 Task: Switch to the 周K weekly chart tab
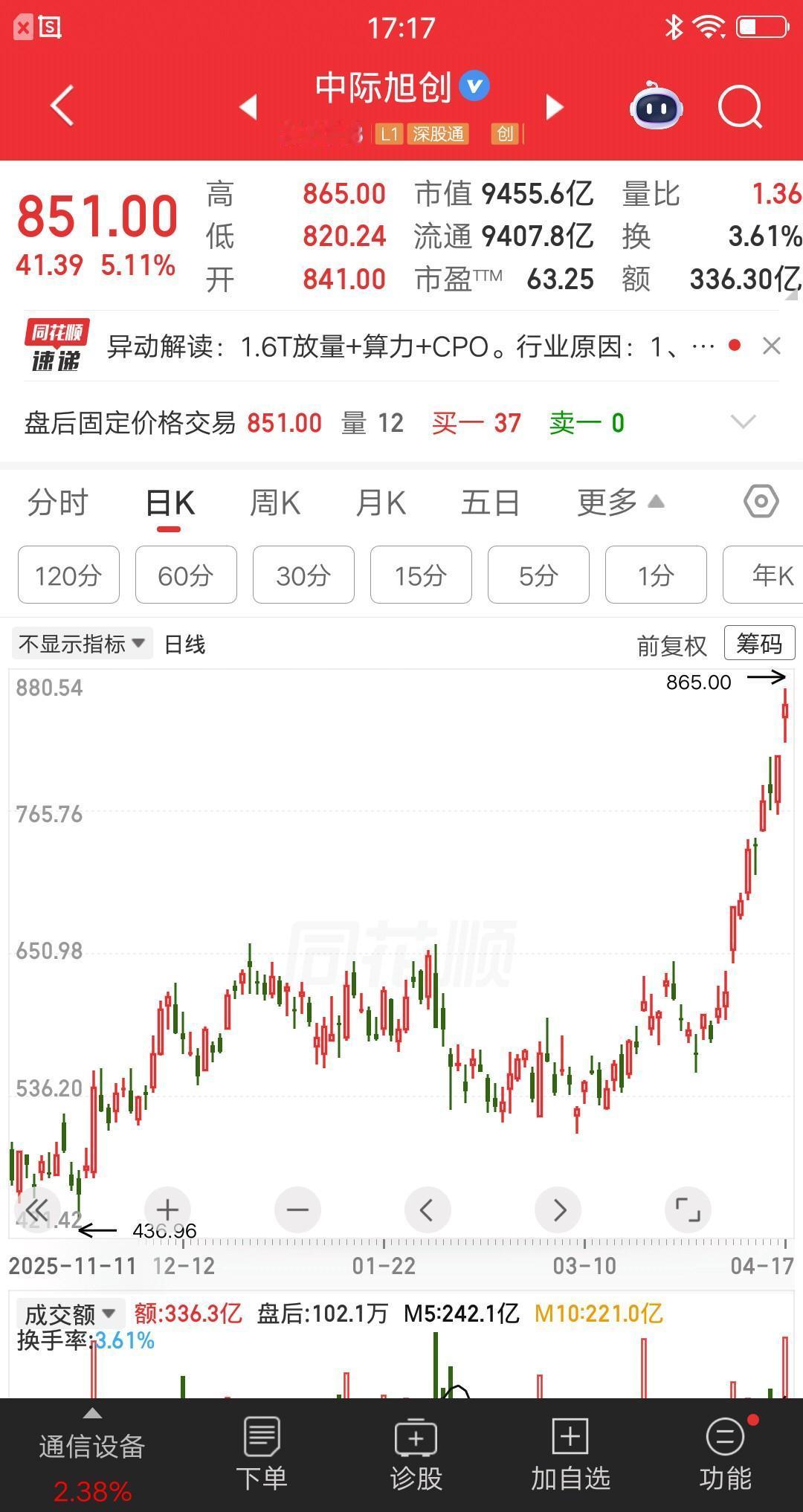click(x=275, y=503)
